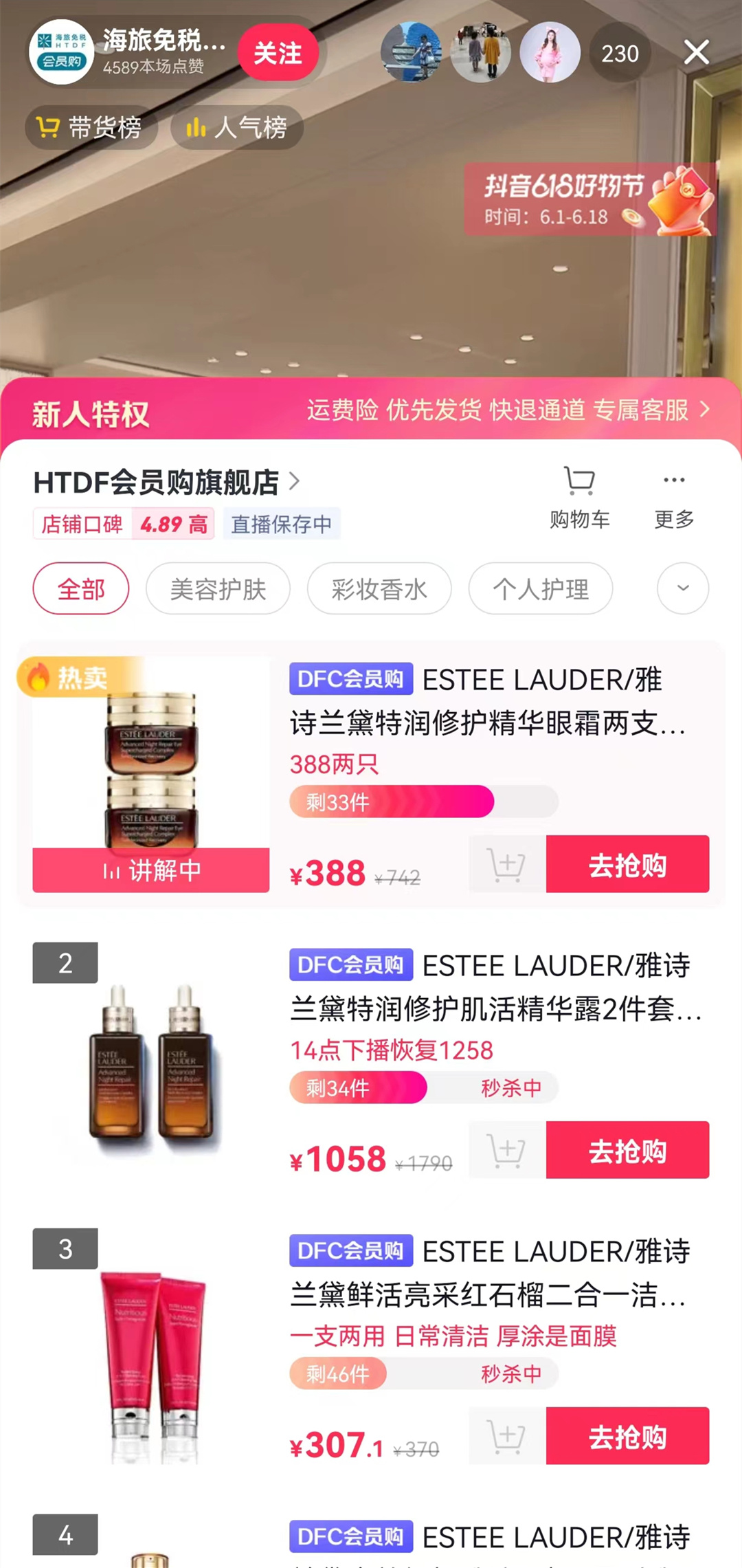The image size is (742, 1568).
Task: Tap the 讲解中 live explanation indicator
Action: pos(150,871)
